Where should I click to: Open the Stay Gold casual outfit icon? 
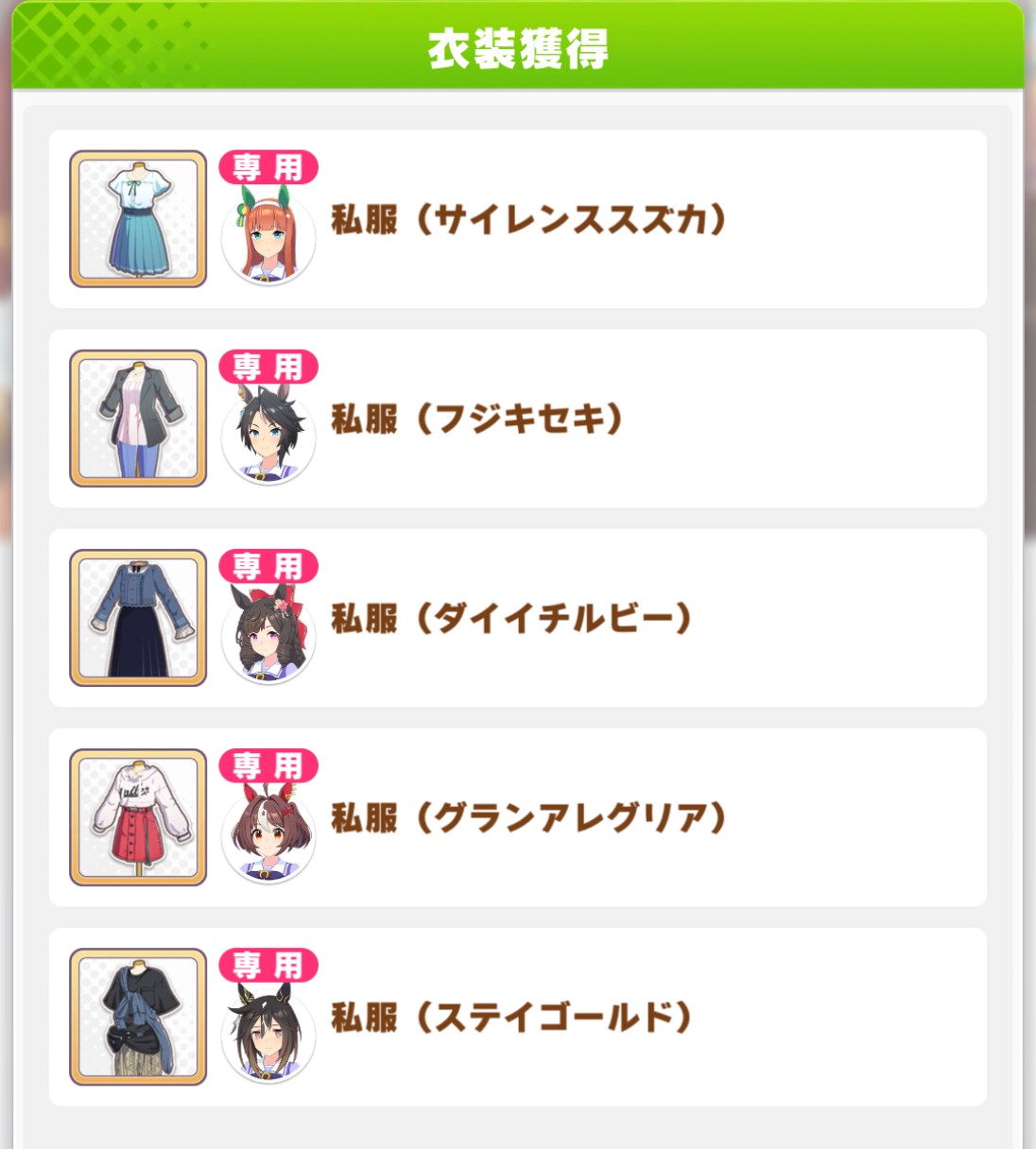tap(138, 1017)
